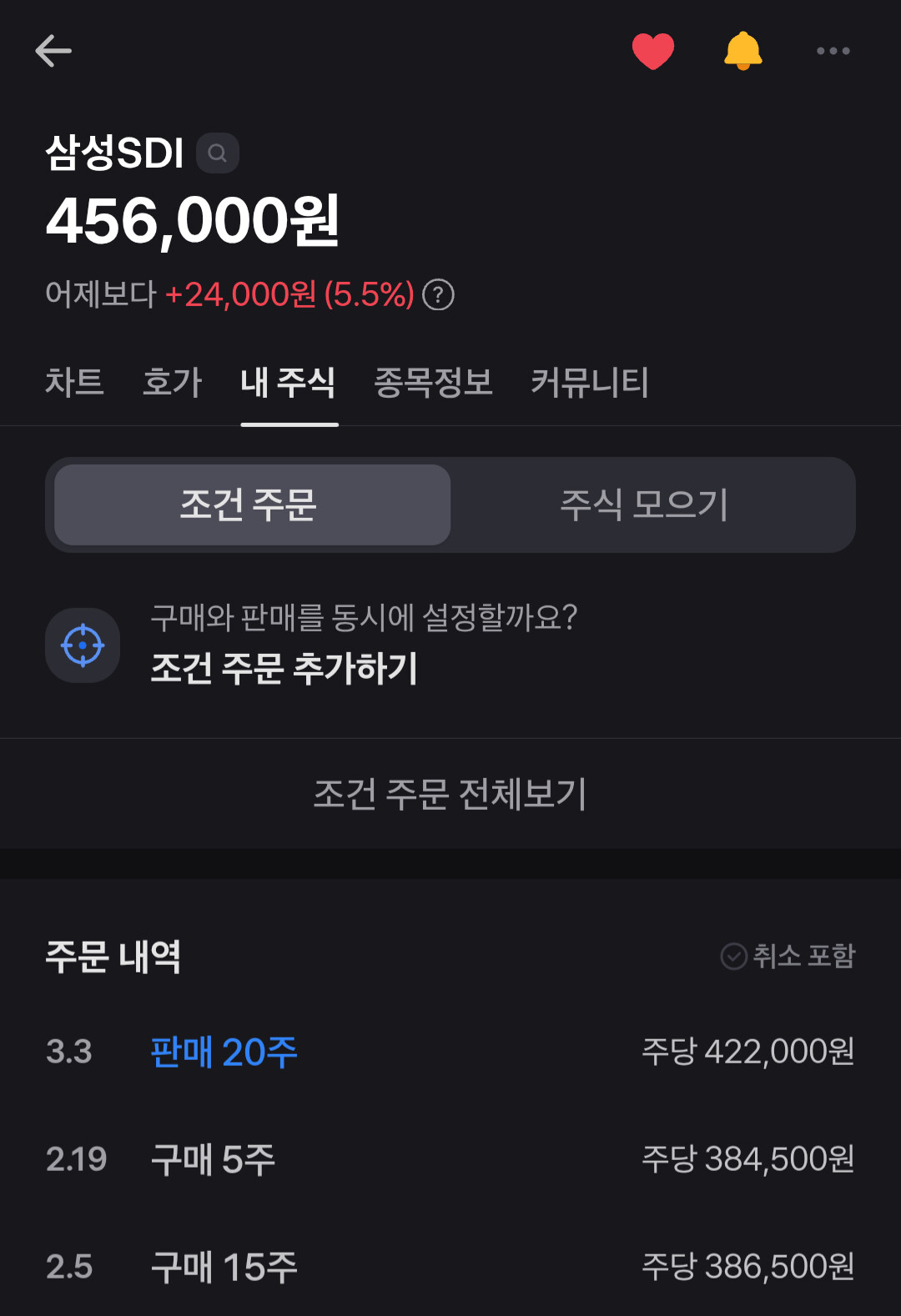The width and height of the screenshot is (901, 1316).
Task: Open the 종목정보 tab
Action: point(434,383)
